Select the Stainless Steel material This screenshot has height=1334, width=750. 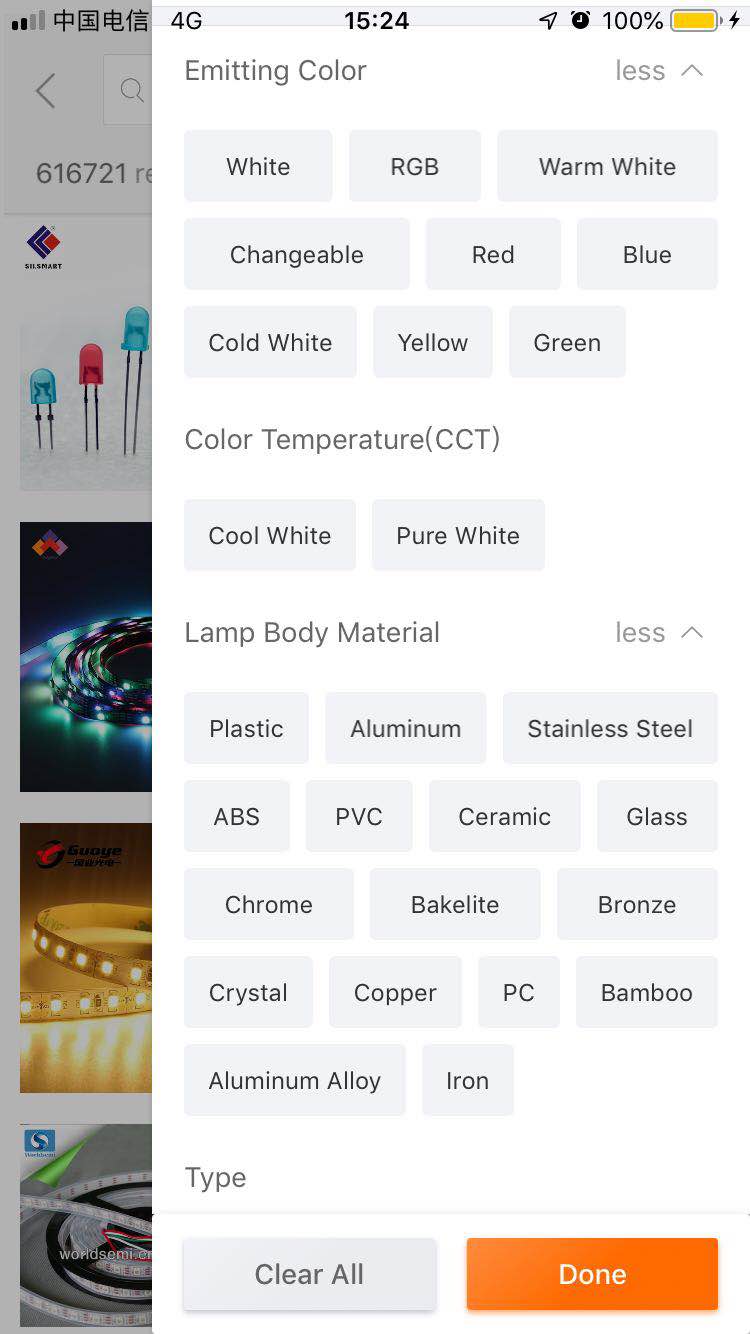tap(609, 728)
